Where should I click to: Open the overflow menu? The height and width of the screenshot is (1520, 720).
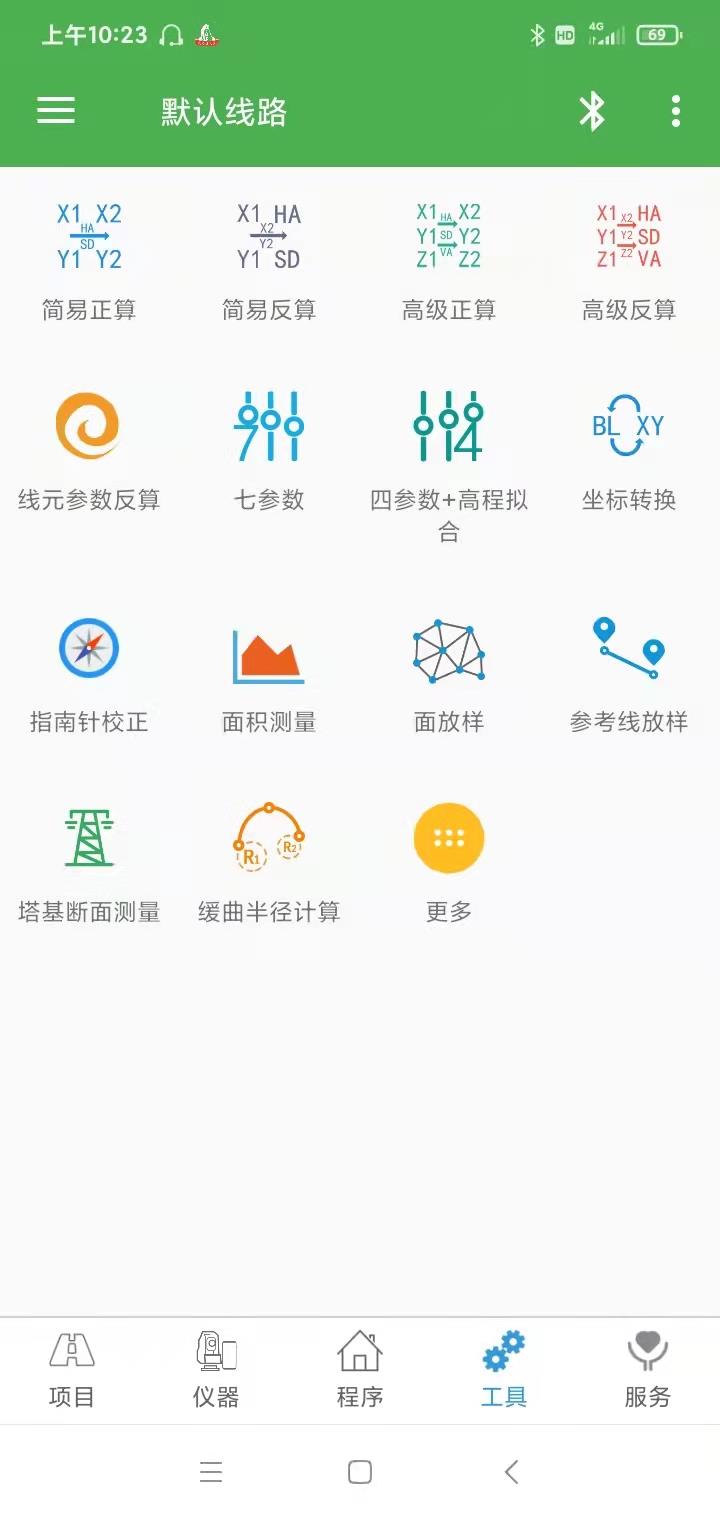[x=676, y=111]
